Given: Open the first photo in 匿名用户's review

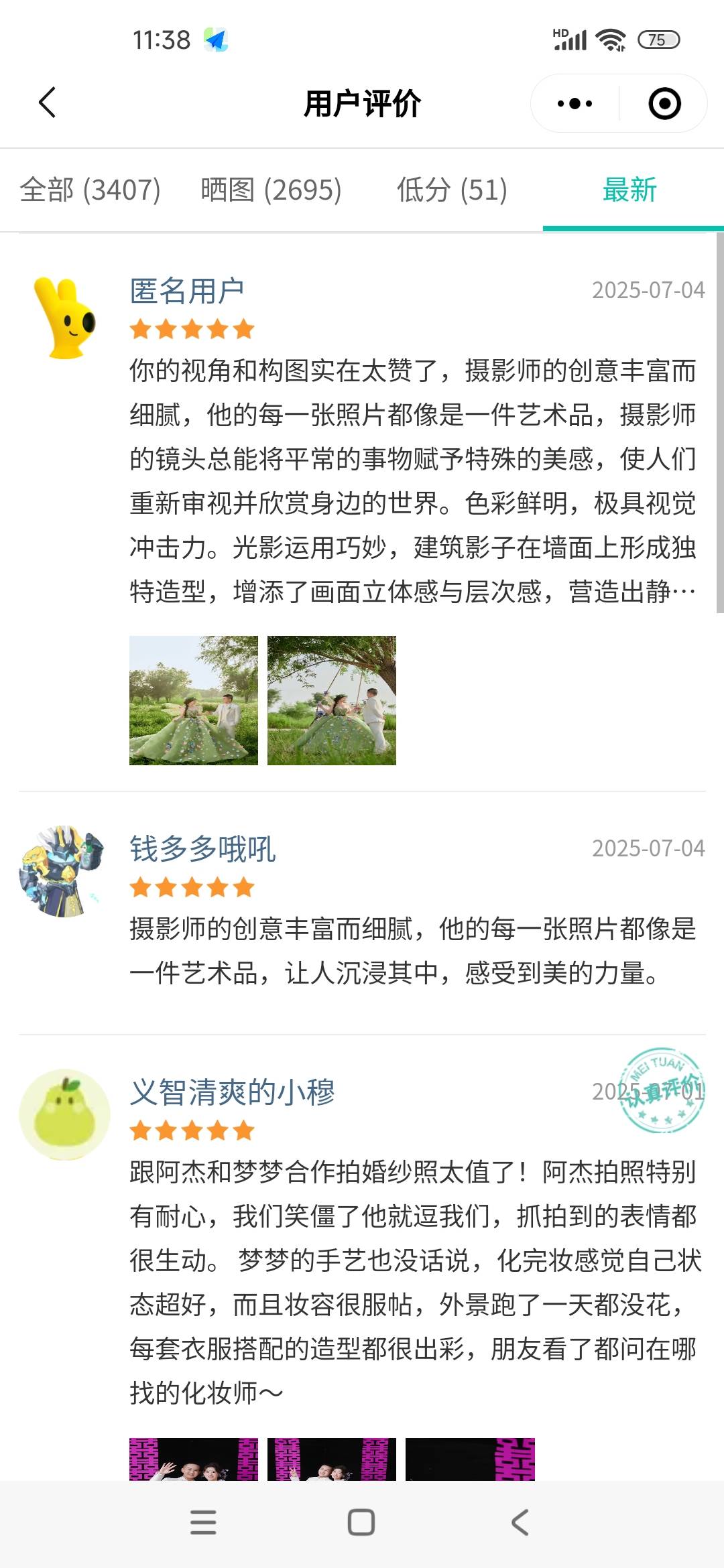Looking at the screenshot, I should 194,700.
